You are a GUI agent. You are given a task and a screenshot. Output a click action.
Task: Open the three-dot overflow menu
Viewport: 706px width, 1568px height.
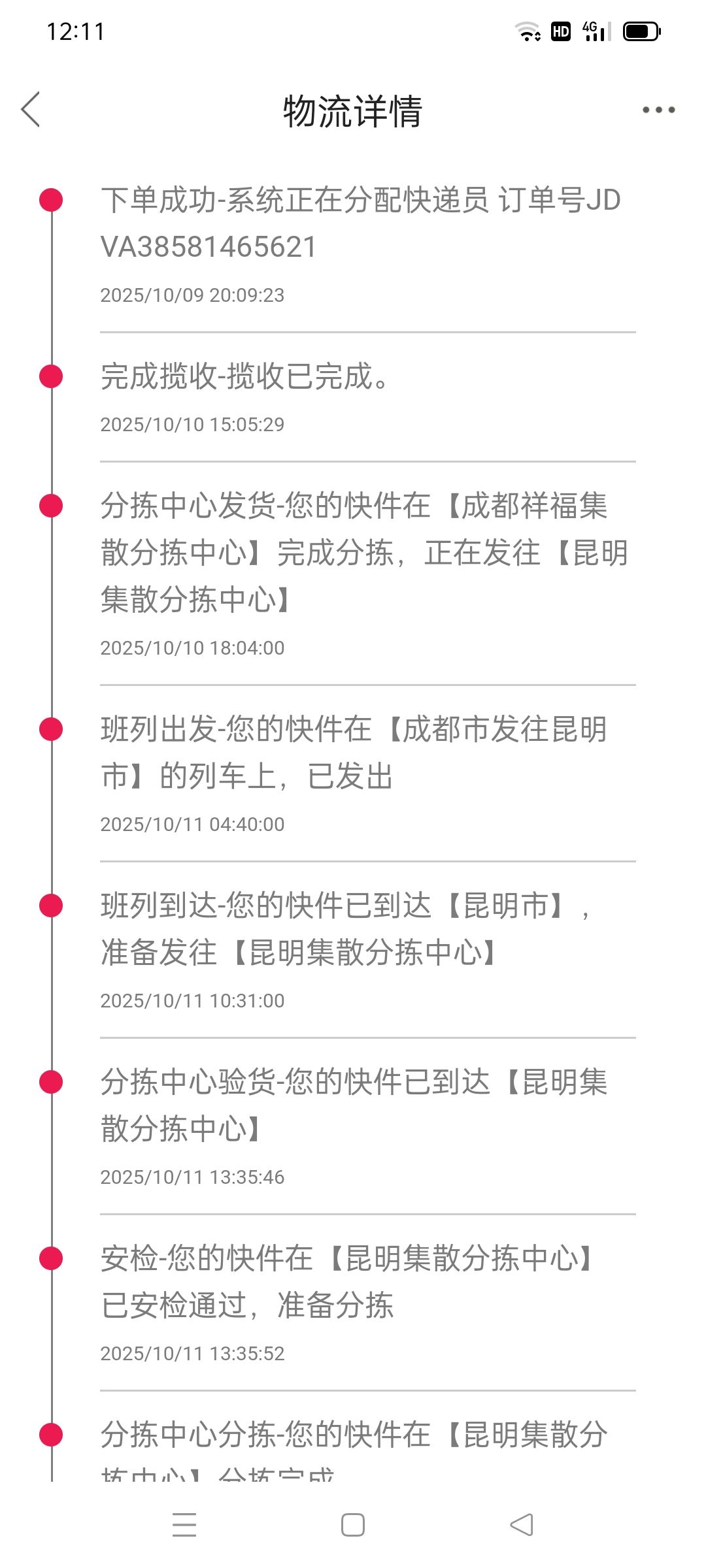[x=658, y=110]
